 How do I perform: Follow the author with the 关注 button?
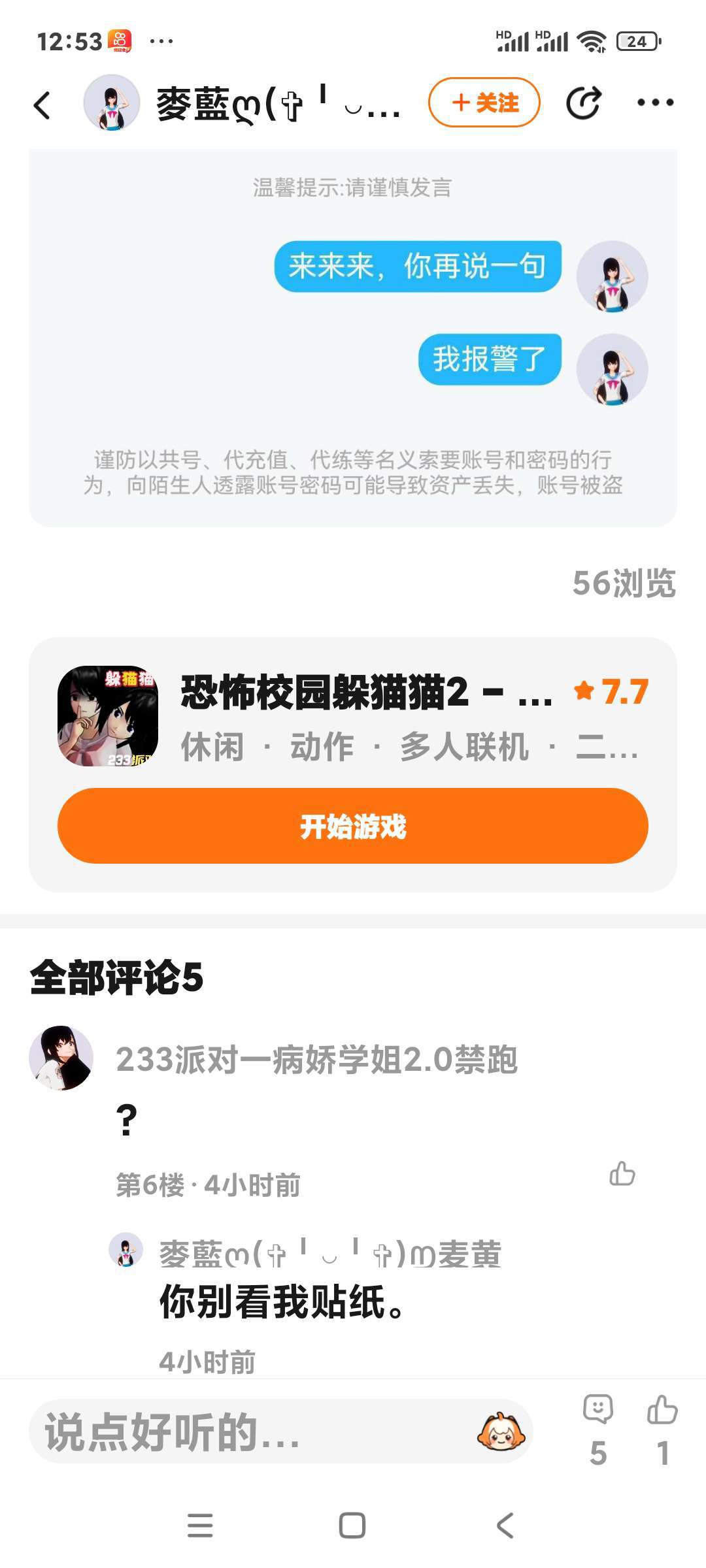[x=484, y=103]
